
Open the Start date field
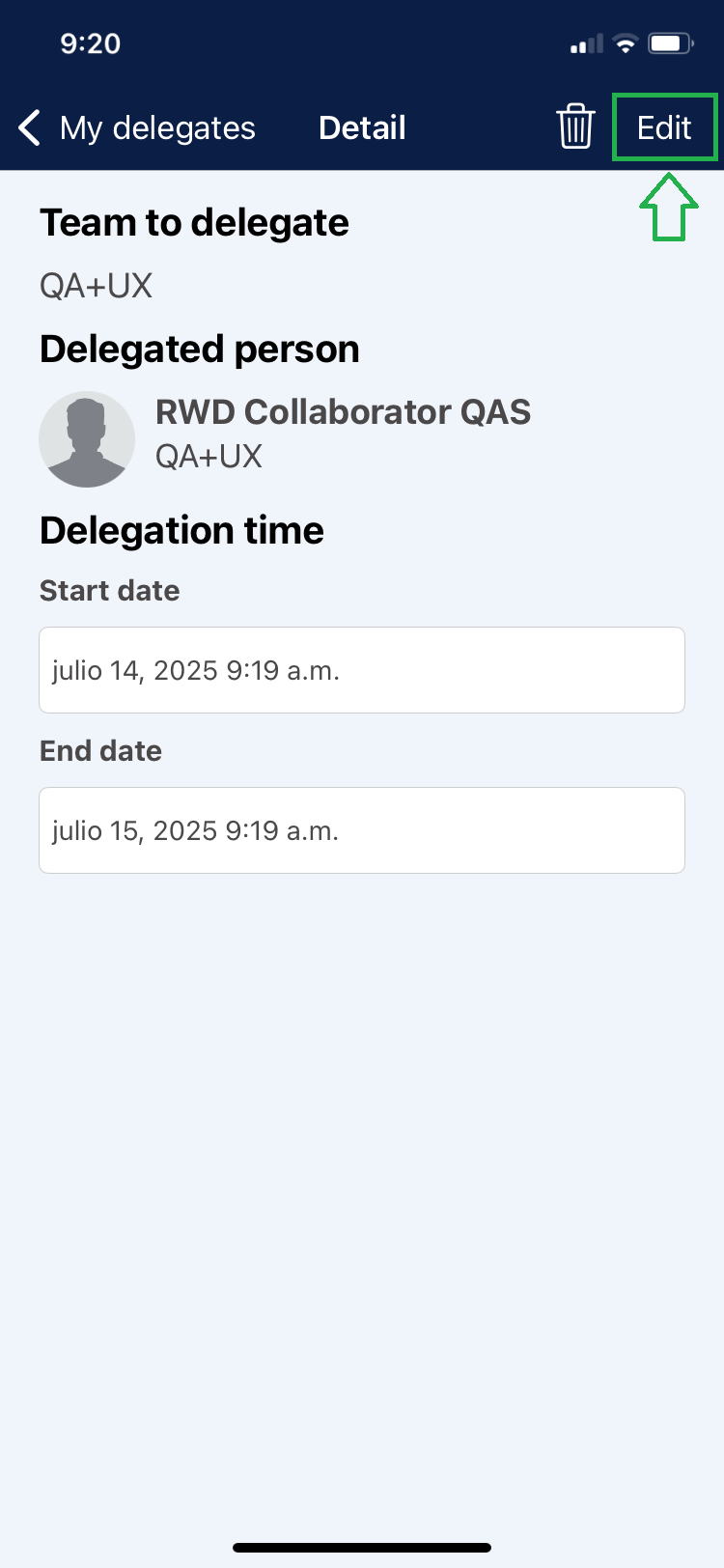pos(362,670)
